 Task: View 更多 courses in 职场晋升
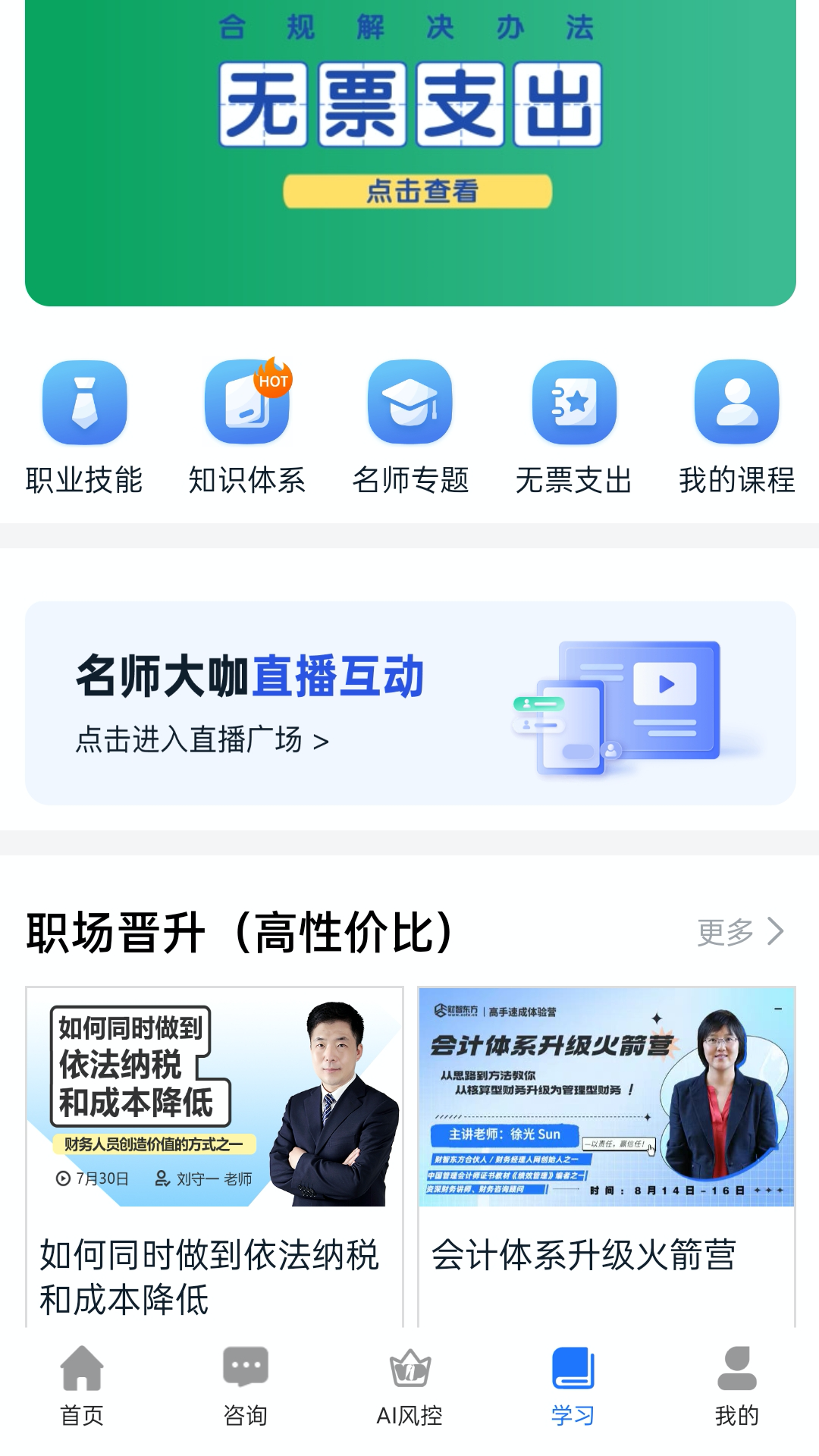pos(740,932)
